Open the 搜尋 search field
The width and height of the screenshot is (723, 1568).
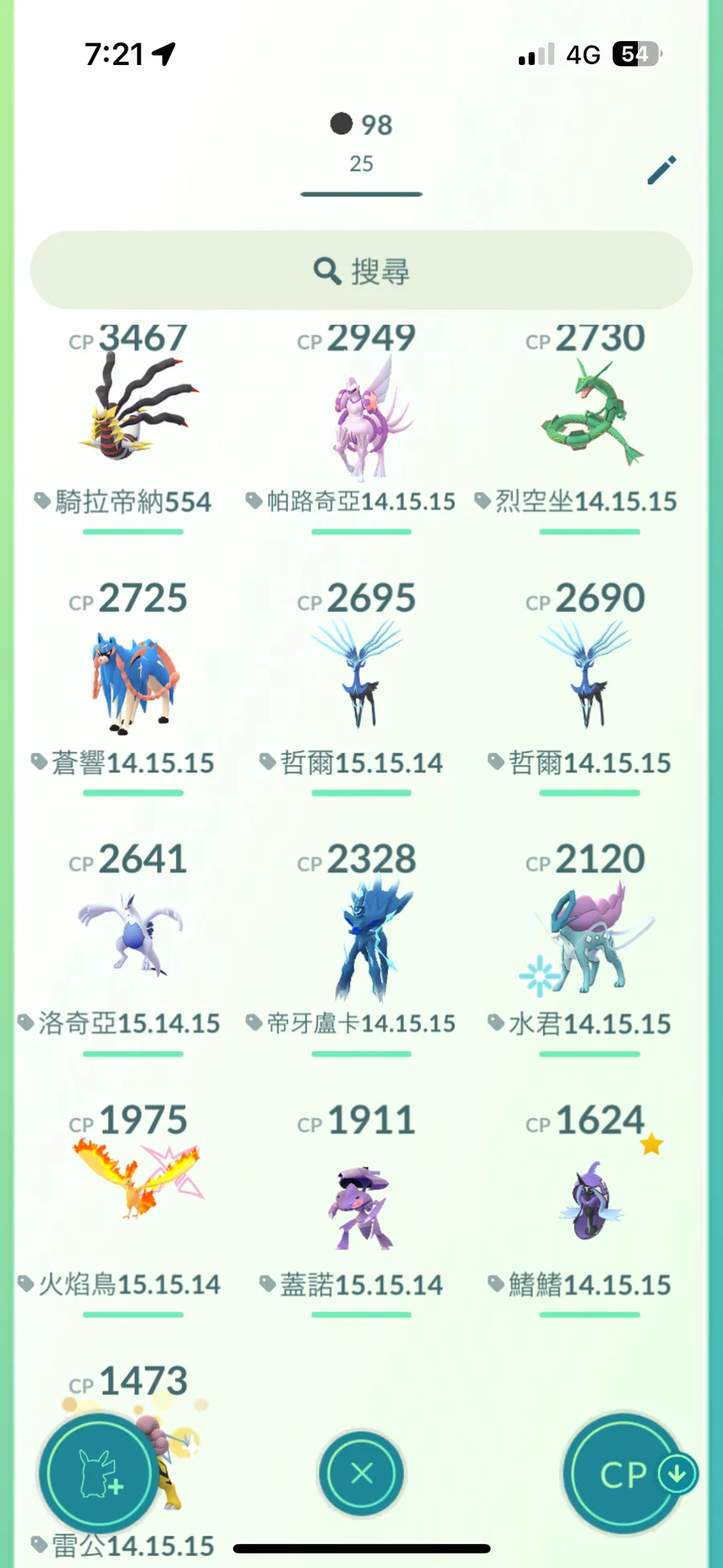[x=361, y=271]
